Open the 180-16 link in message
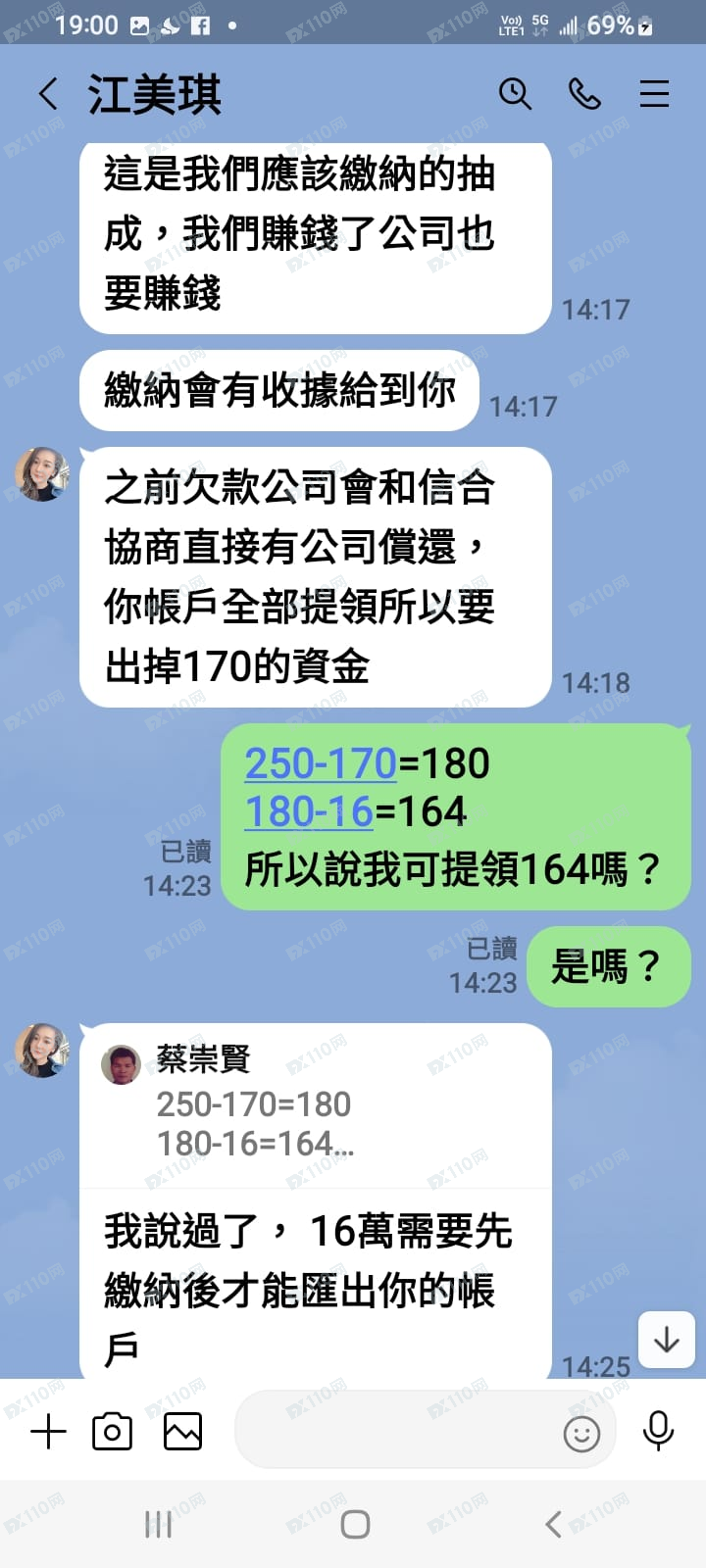Viewport: 706px width, 1568px height. 308,811
